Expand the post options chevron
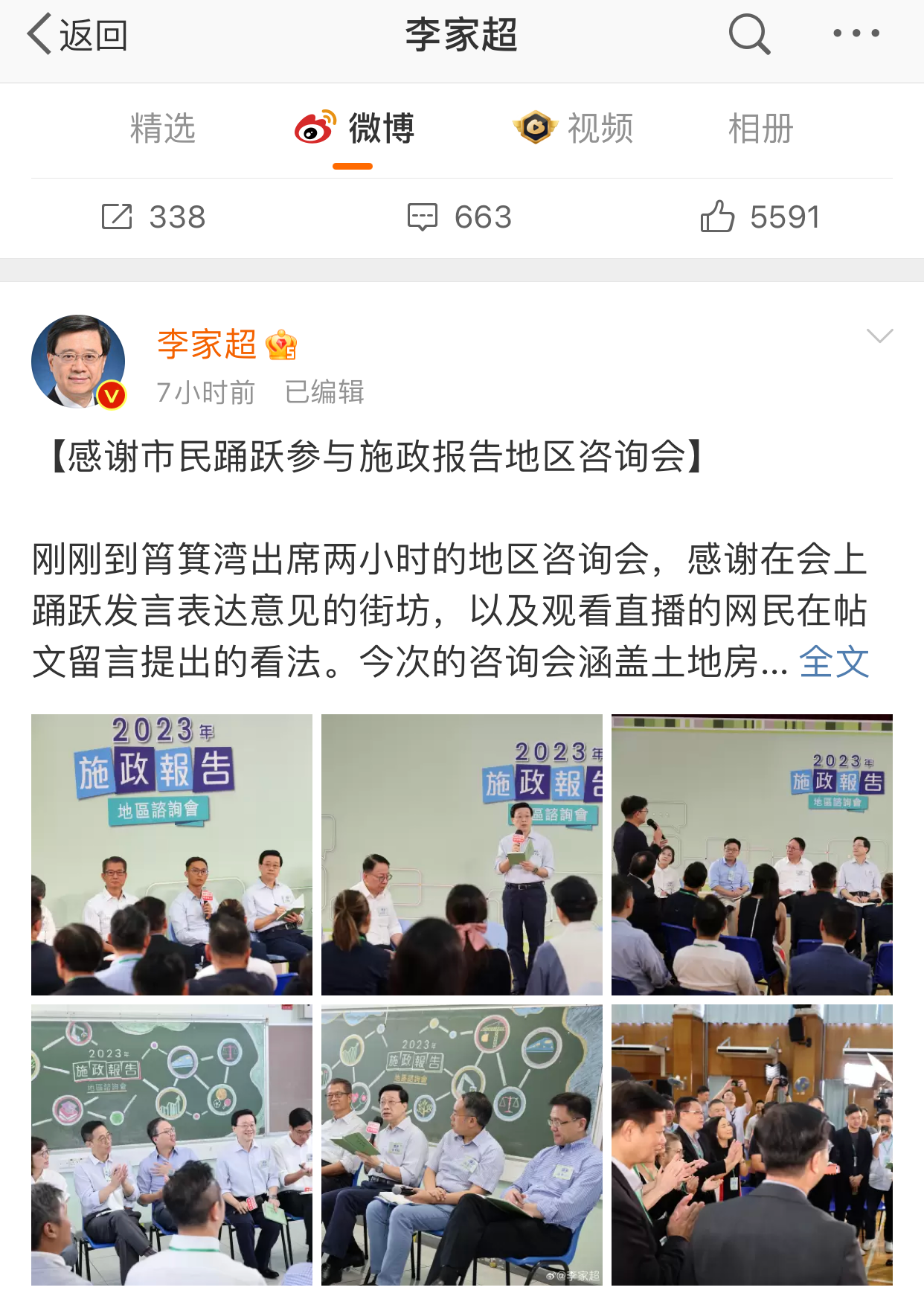 tap(879, 336)
